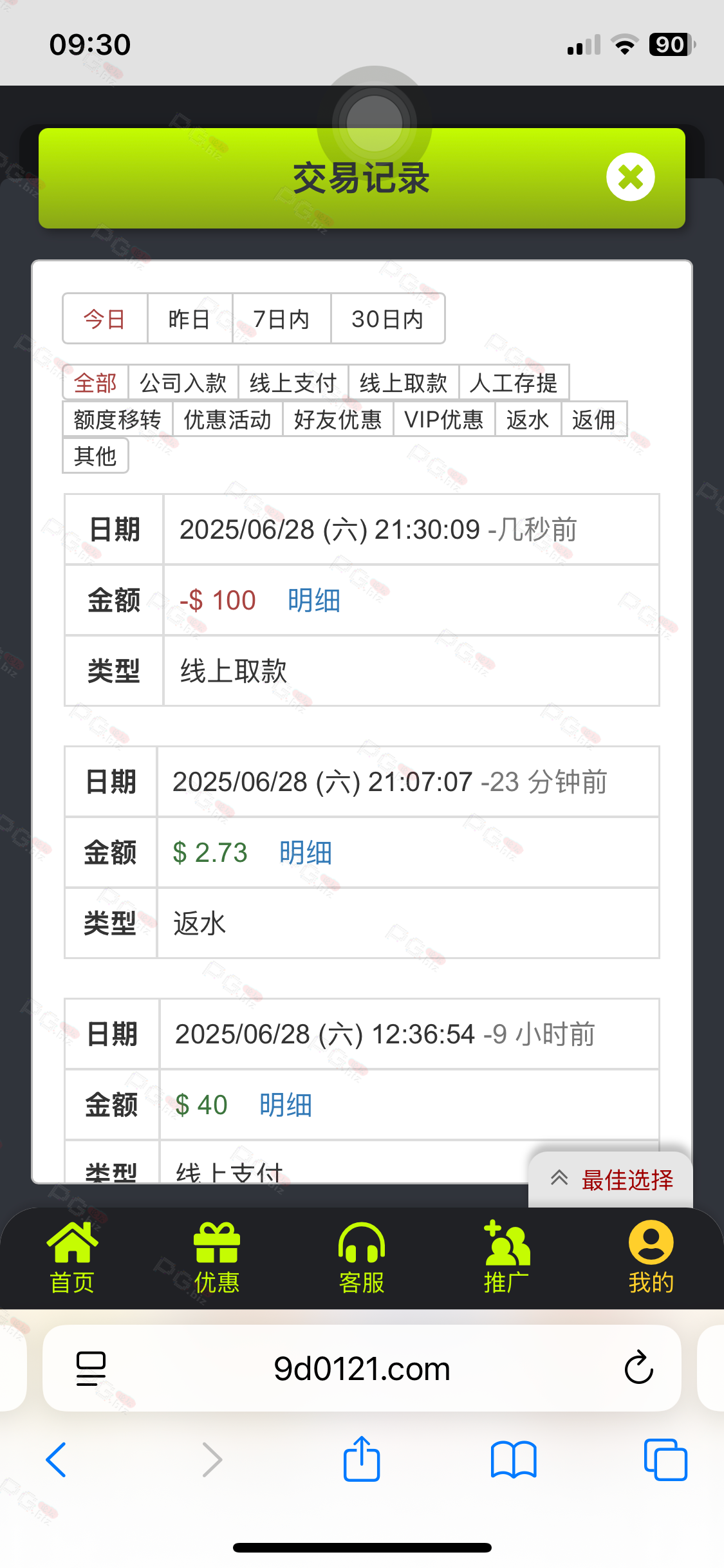Select the 30日内 date range
Viewport: 724px width, 1568px height.
(387, 319)
